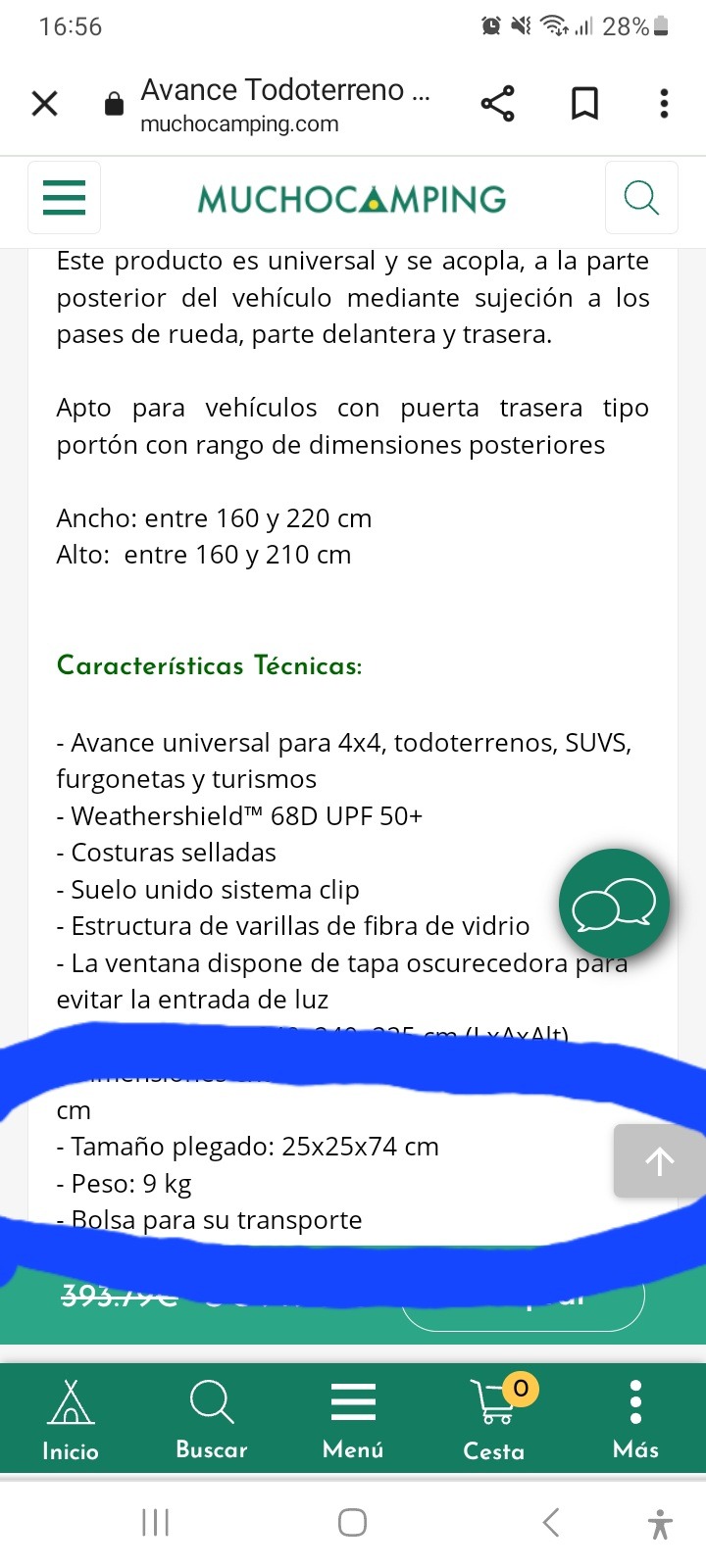Open the site's hamburger menu at top

tap(65, 197)
